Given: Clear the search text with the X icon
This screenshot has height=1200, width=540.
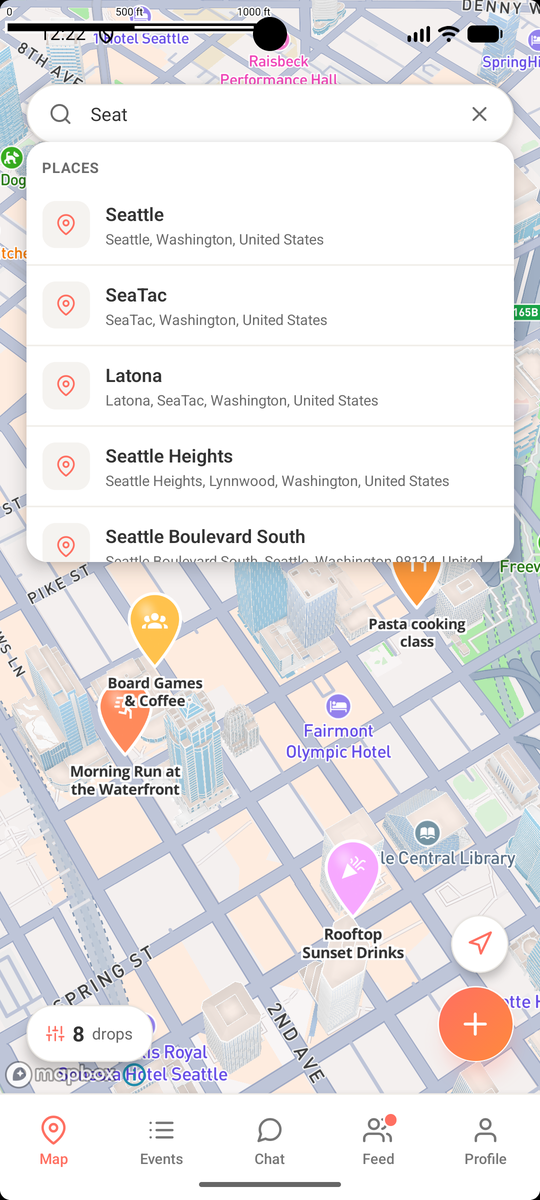Looking at the screenshot, I should (479, 114).
